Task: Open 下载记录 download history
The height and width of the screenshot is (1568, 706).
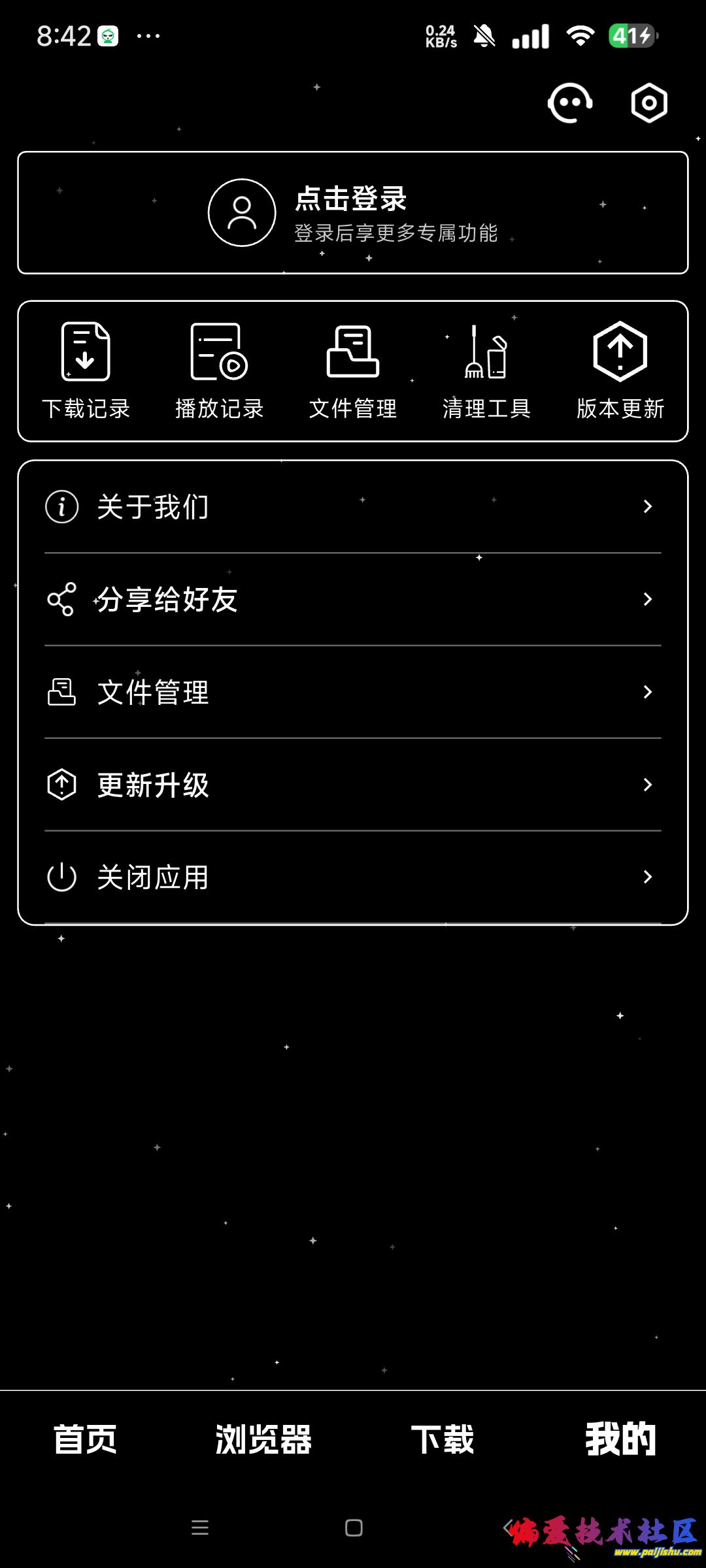Action: (86, 370)
